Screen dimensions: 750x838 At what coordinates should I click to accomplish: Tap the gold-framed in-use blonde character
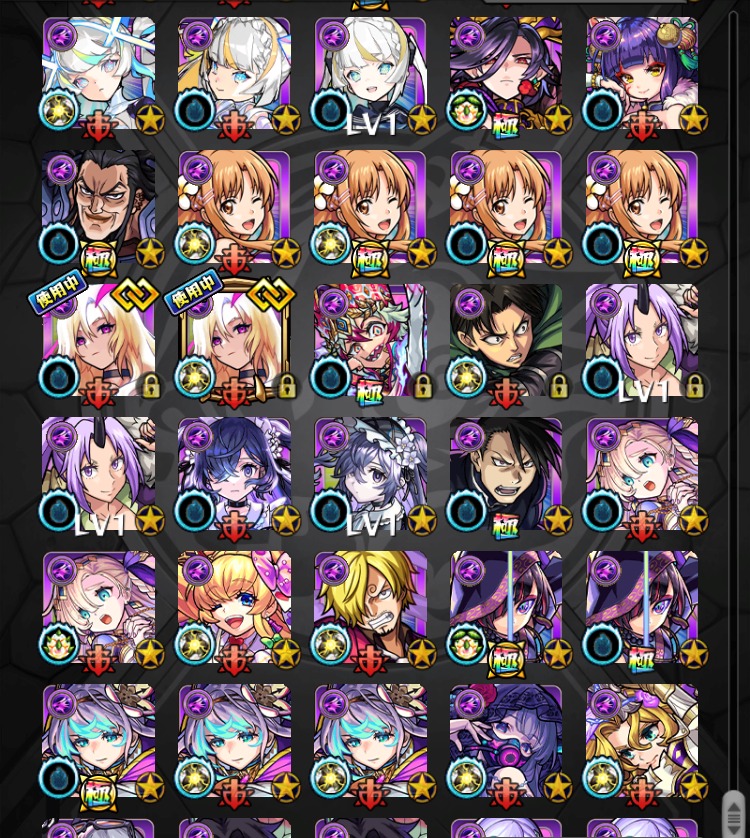[x=234, y=342]
